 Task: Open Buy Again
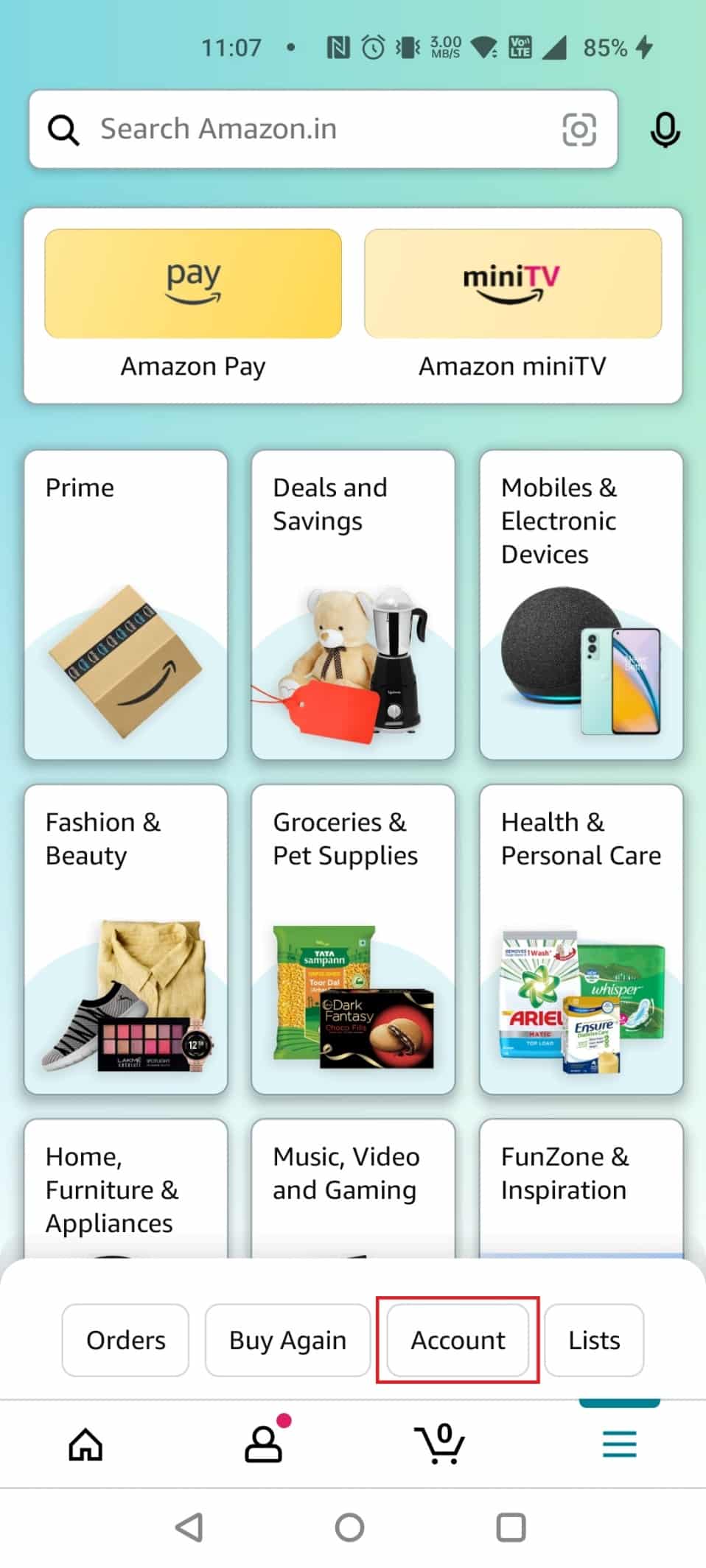pyautogui.click(x=287, y=1340)
